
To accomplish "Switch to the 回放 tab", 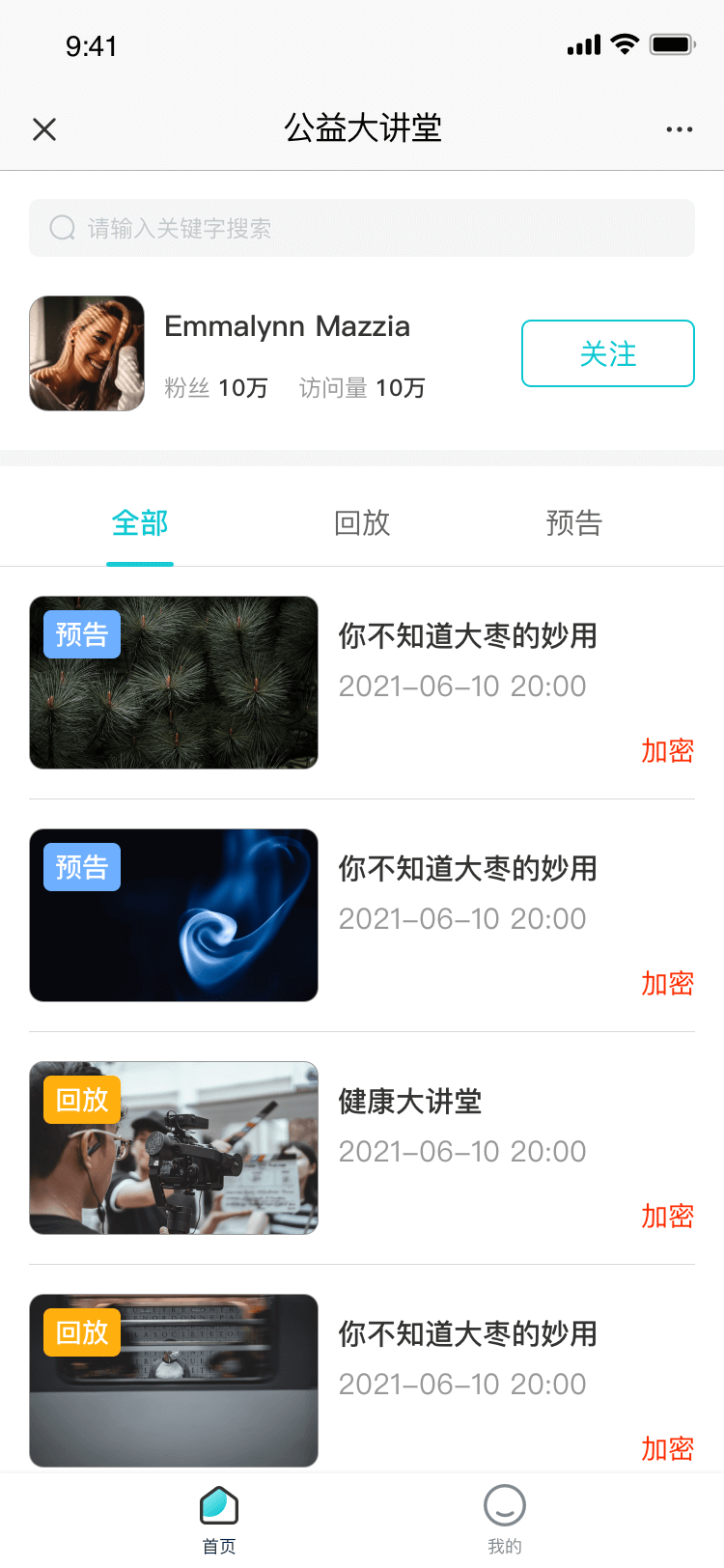I will click(362, 523).
